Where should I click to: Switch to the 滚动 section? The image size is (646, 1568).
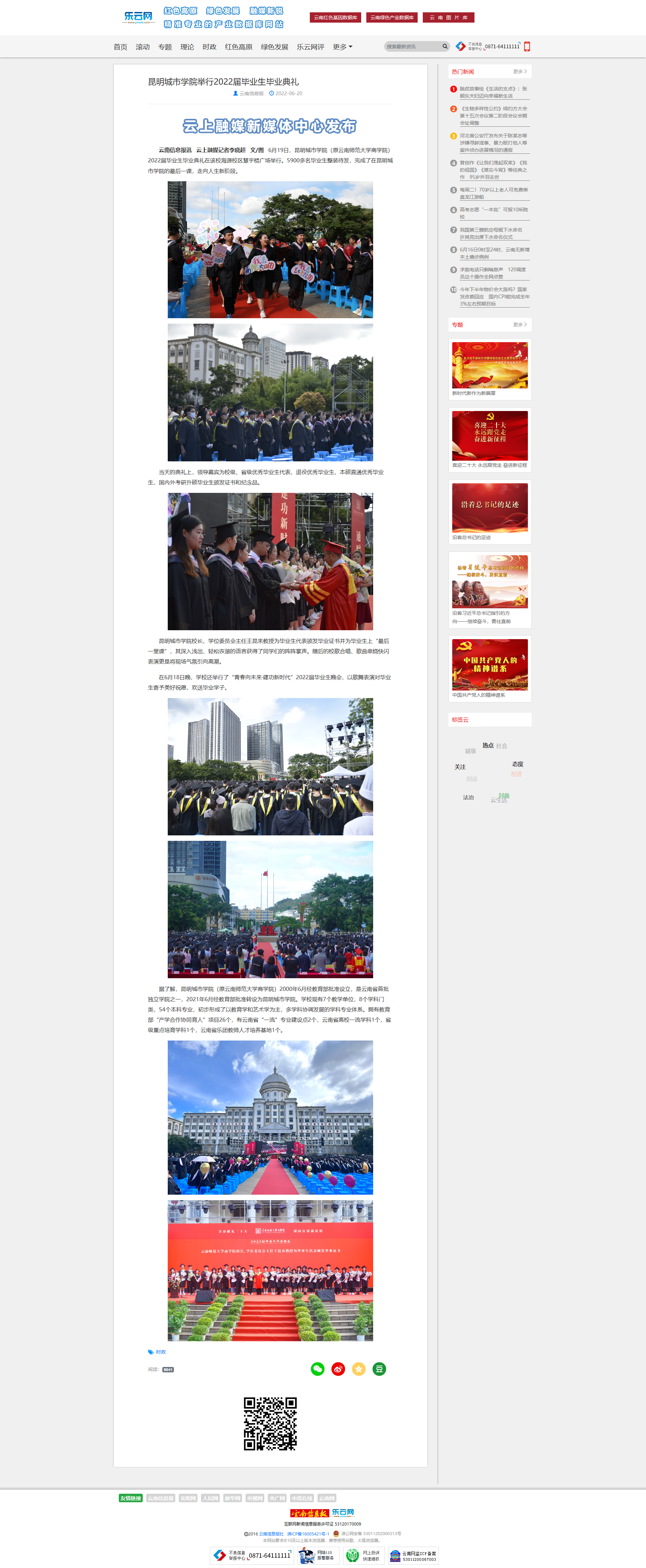click(143, 47)
